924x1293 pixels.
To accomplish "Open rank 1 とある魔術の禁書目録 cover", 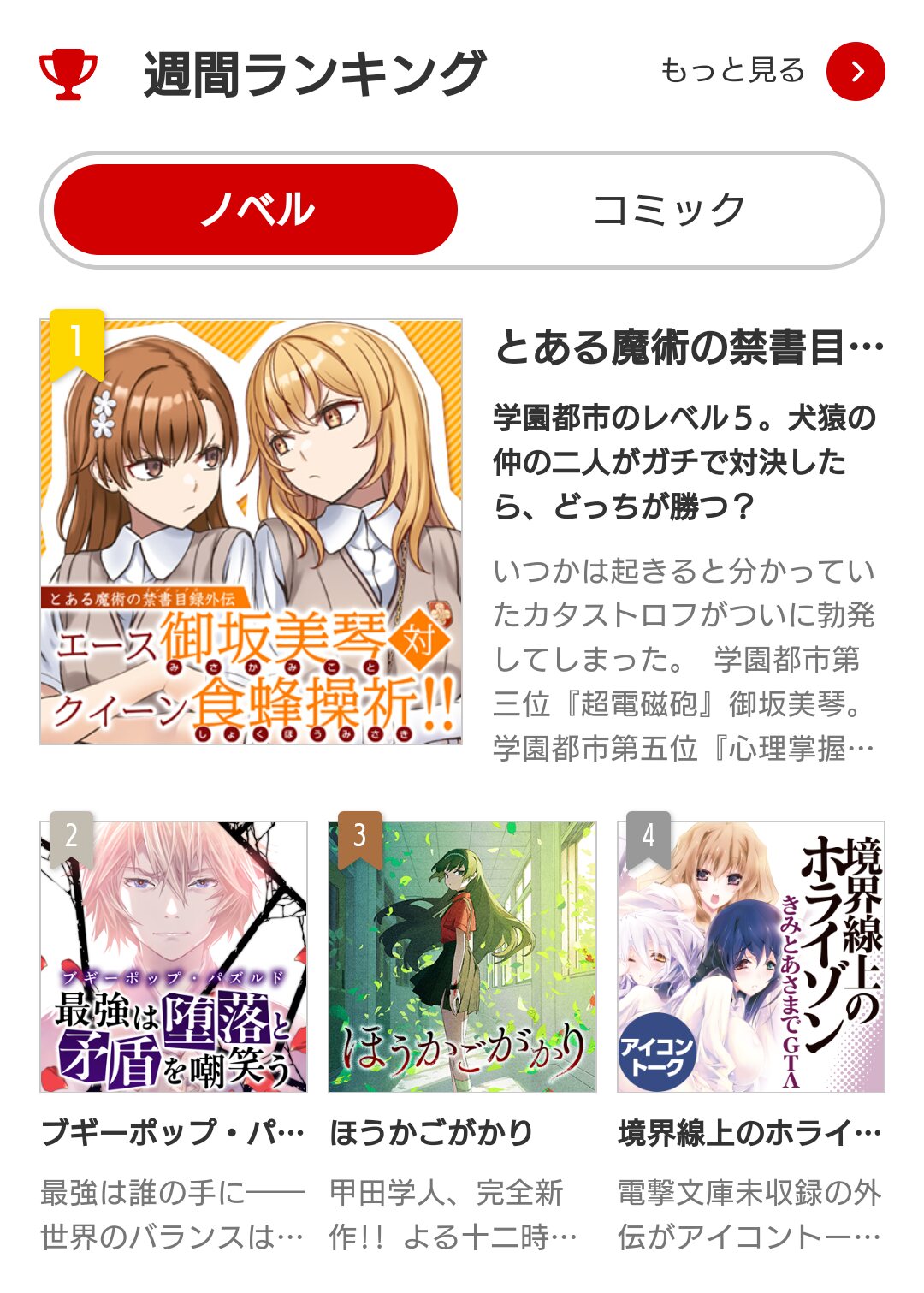I will click(251, 531).
